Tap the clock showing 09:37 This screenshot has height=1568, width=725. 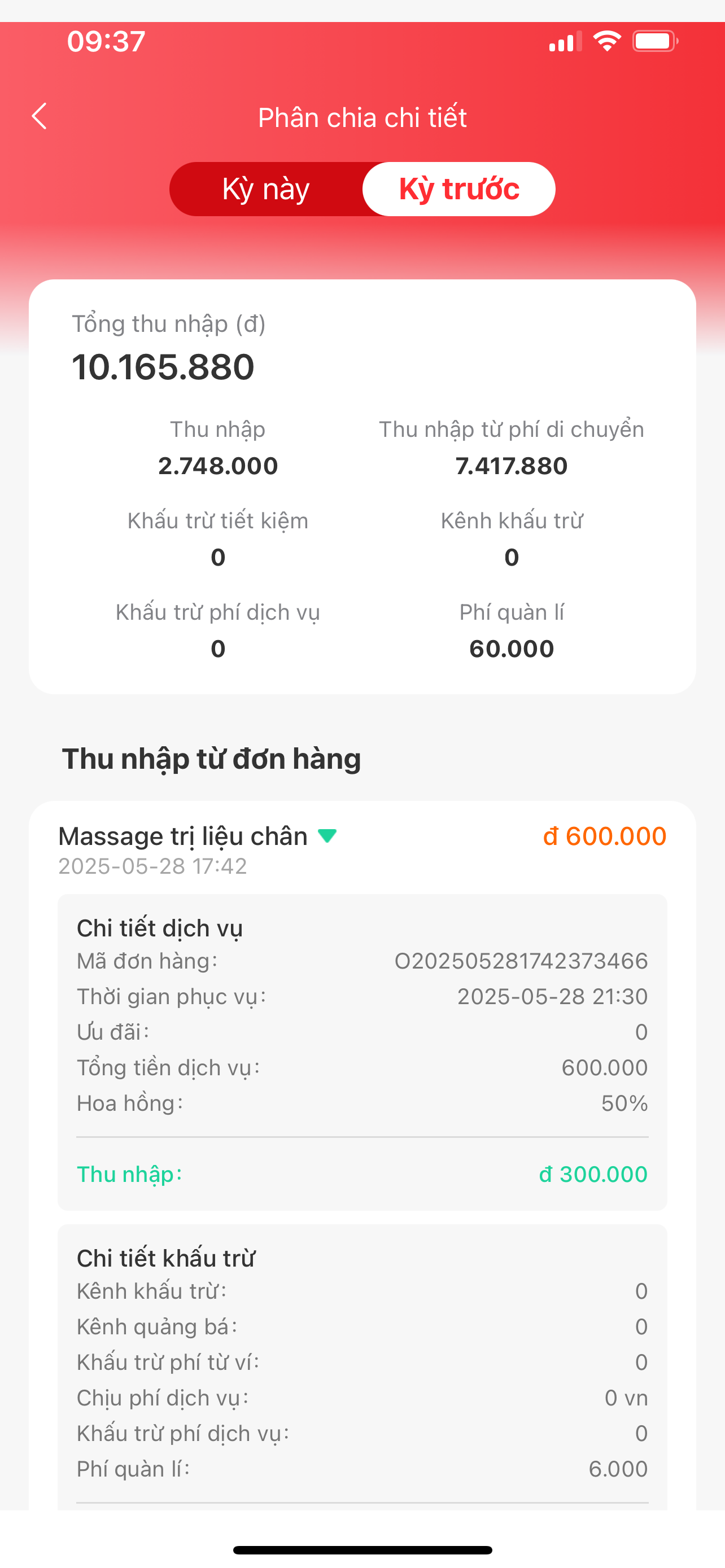(x=106, y=40)
